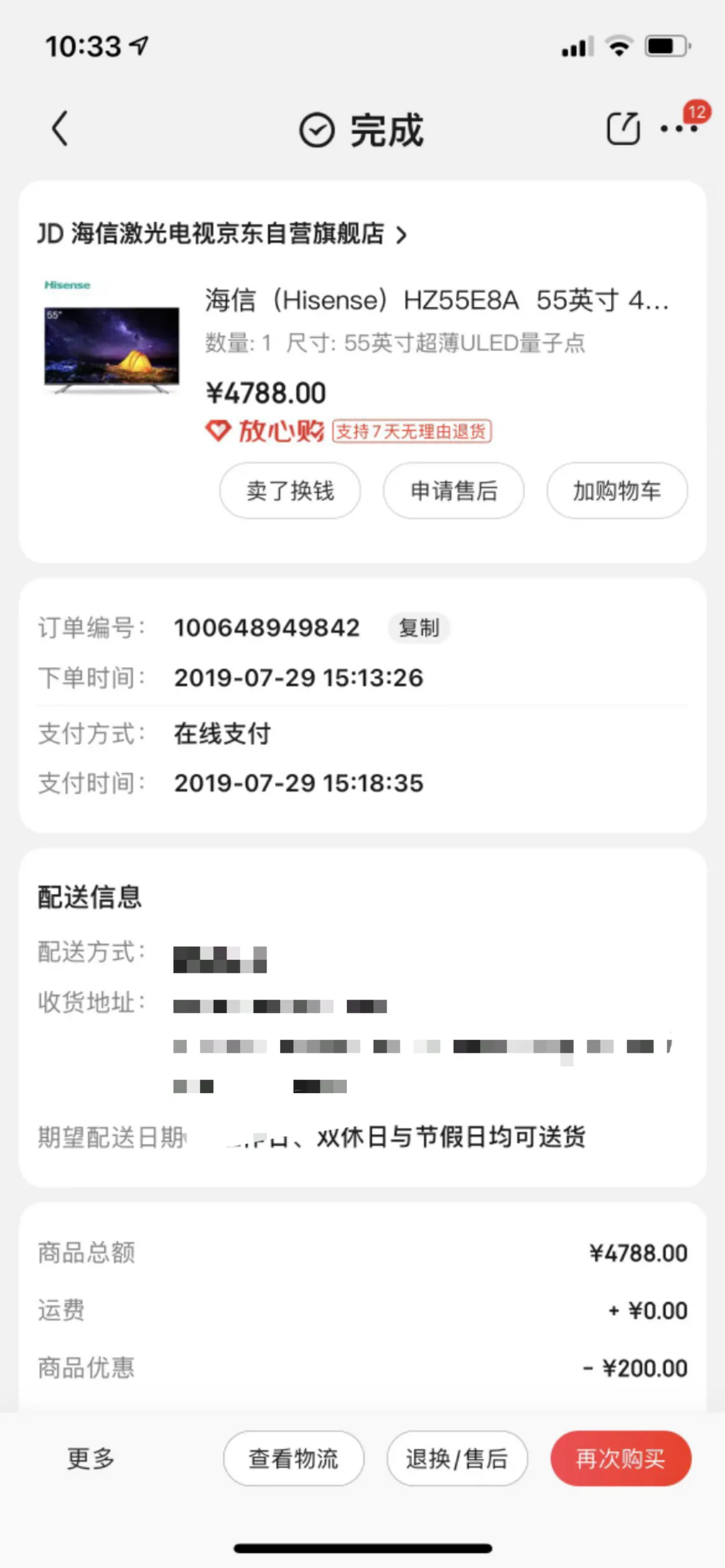The image size is (725, 1568).
Task: Buy again with 再次购买
Action: (620, 1458)
